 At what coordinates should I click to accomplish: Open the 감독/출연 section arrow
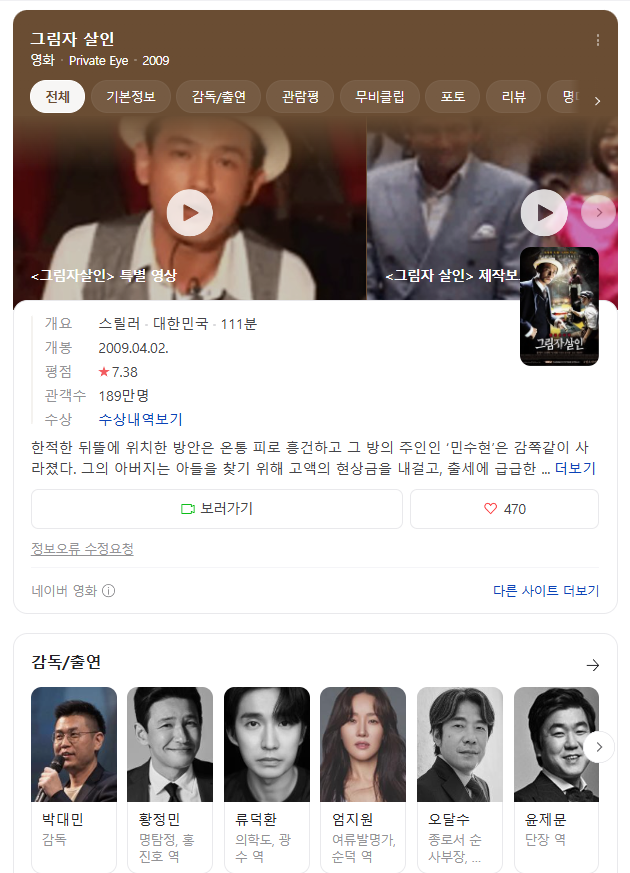[x=592, y=664]
